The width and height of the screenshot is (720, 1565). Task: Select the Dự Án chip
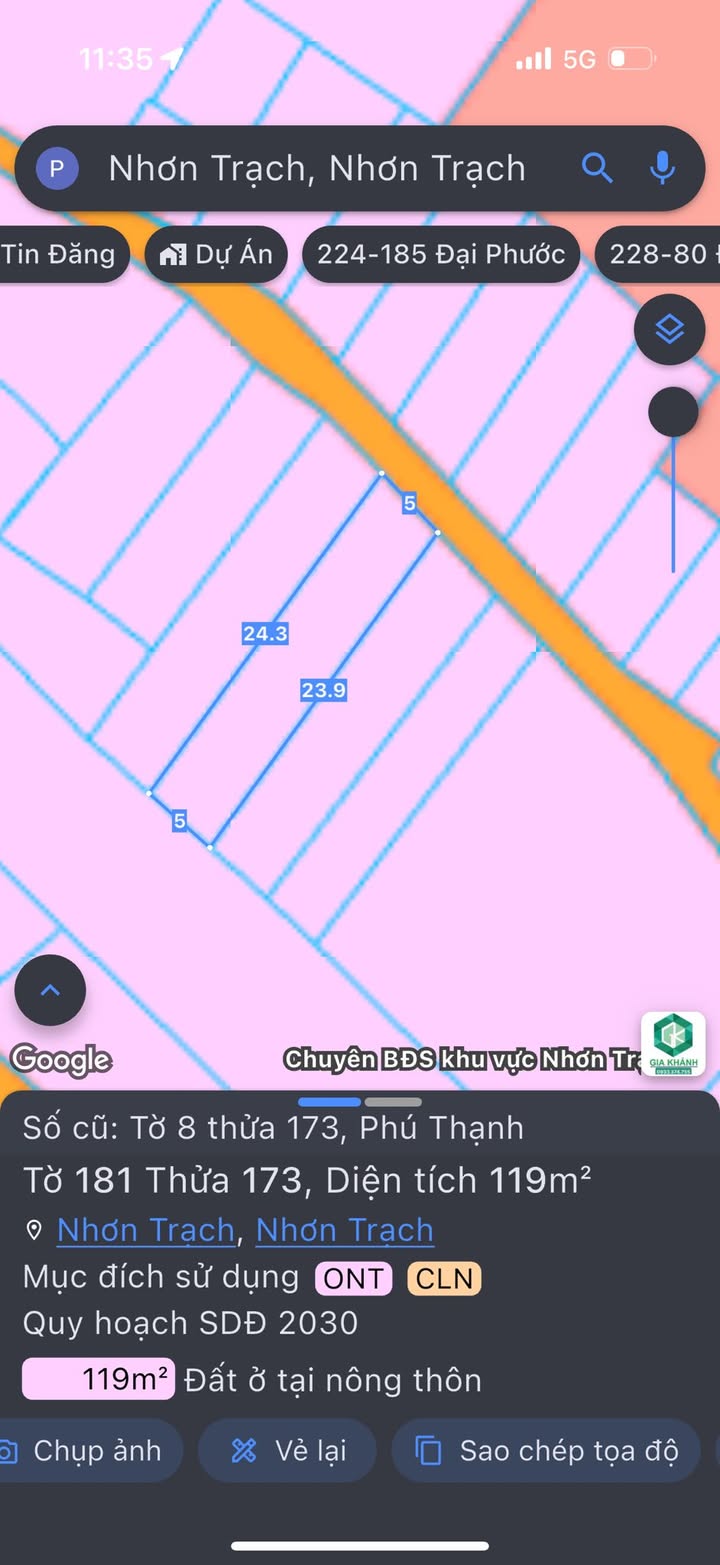pos(216,254)
